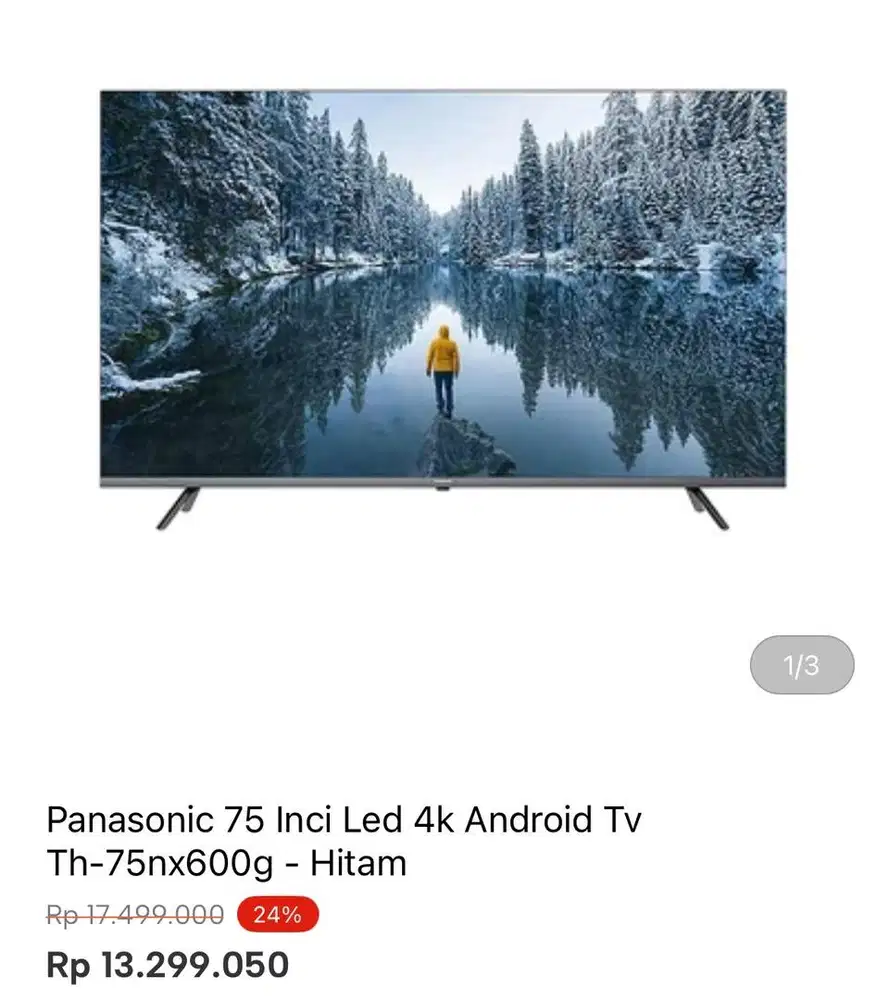Select the 'Rp' prefix of the main price

click(69, 965)
